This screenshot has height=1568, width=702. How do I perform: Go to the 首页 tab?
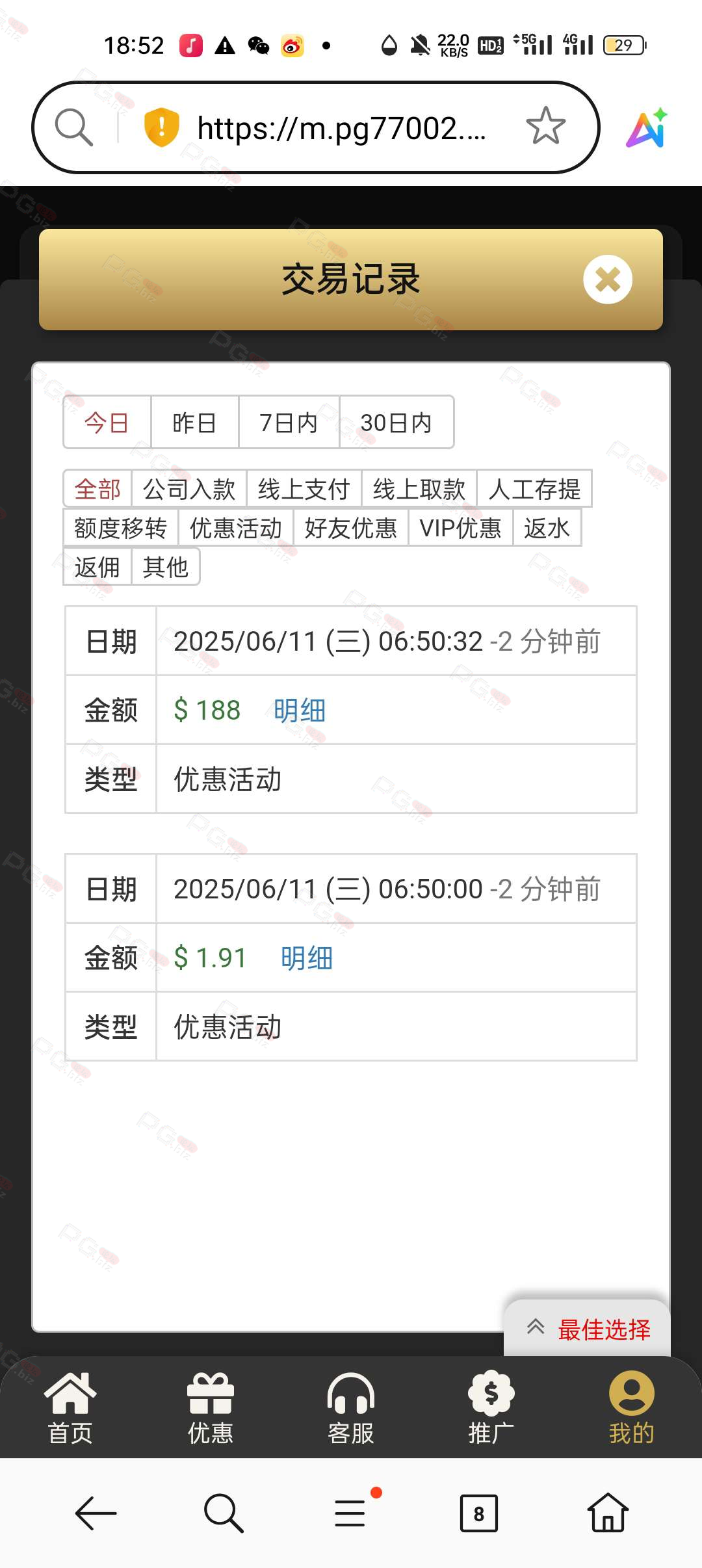pyautogui.click(x=70, y=1407)
